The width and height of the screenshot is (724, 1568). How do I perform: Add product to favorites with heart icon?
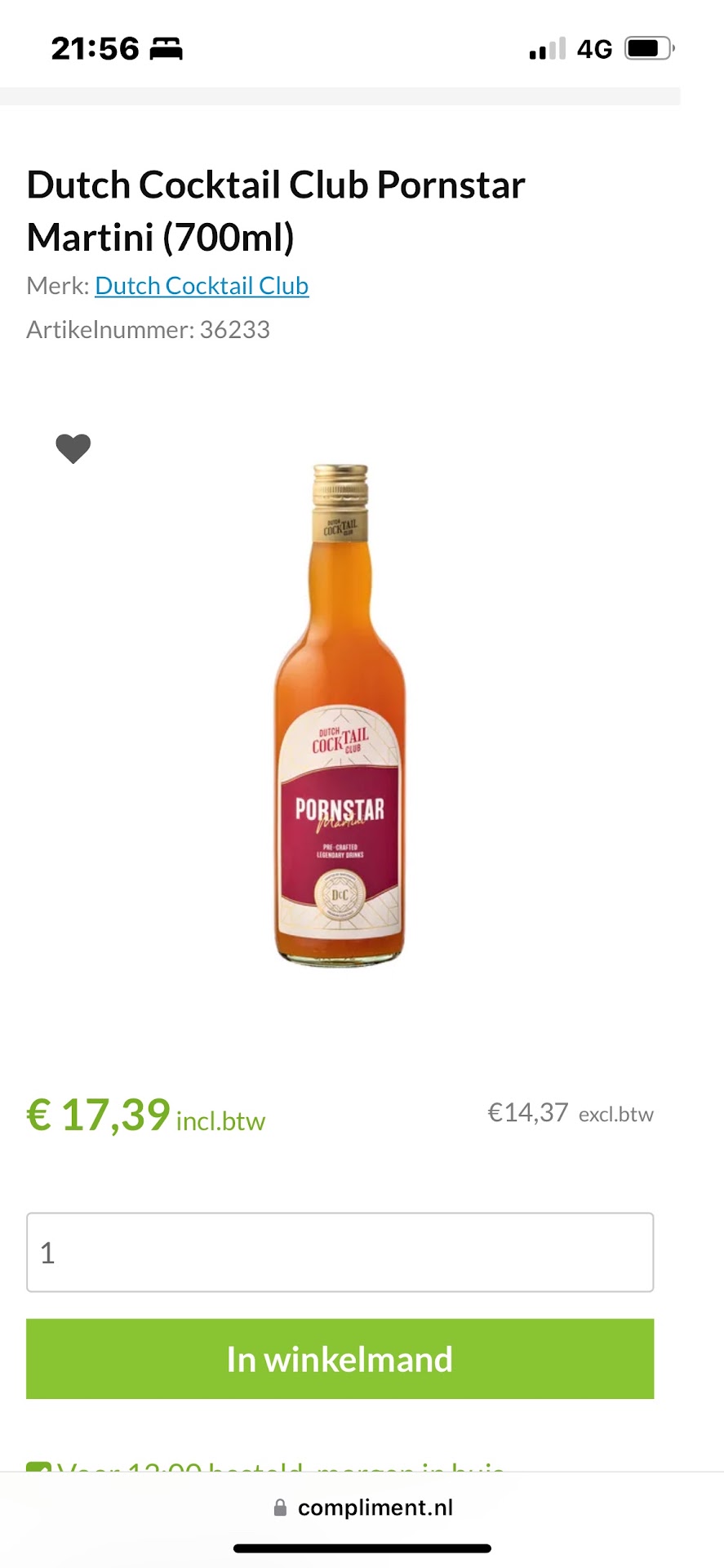click(73, 448)
